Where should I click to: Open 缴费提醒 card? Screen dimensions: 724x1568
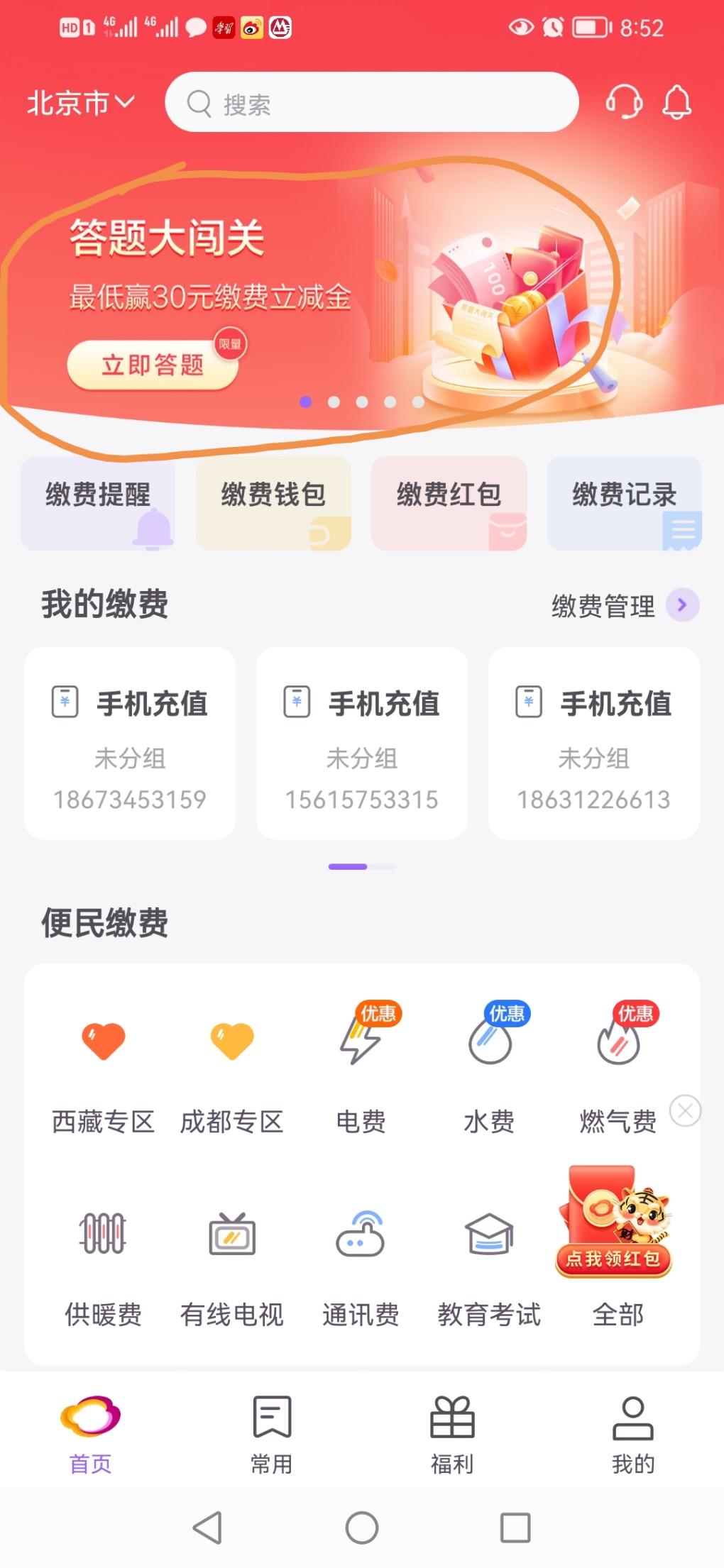98,503
